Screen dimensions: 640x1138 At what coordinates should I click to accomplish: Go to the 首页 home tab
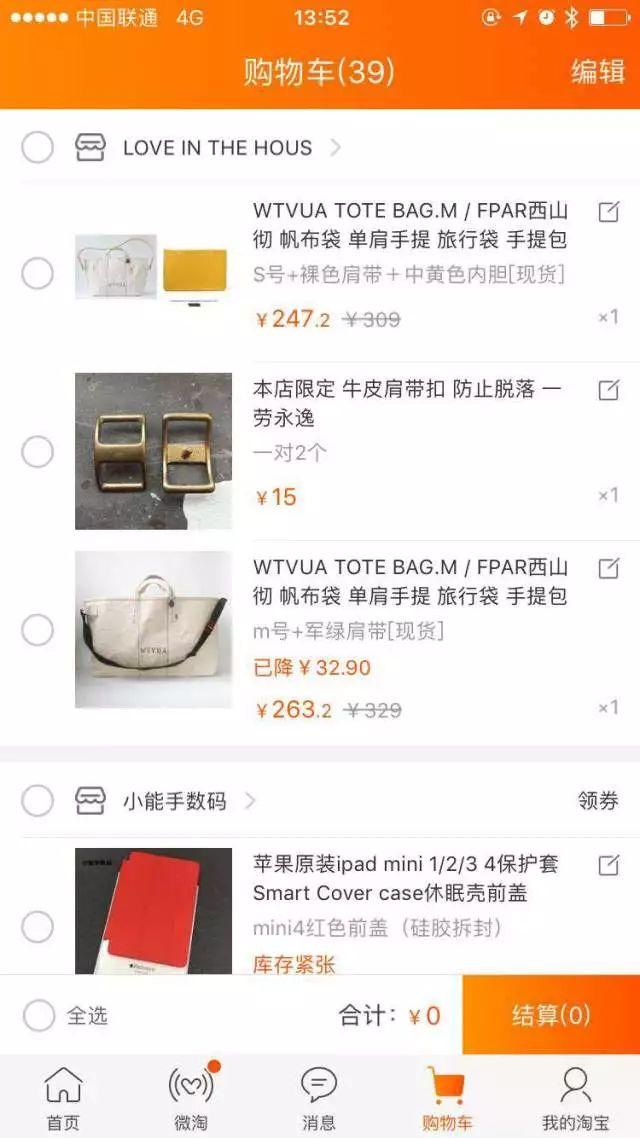pos(64,1098)
